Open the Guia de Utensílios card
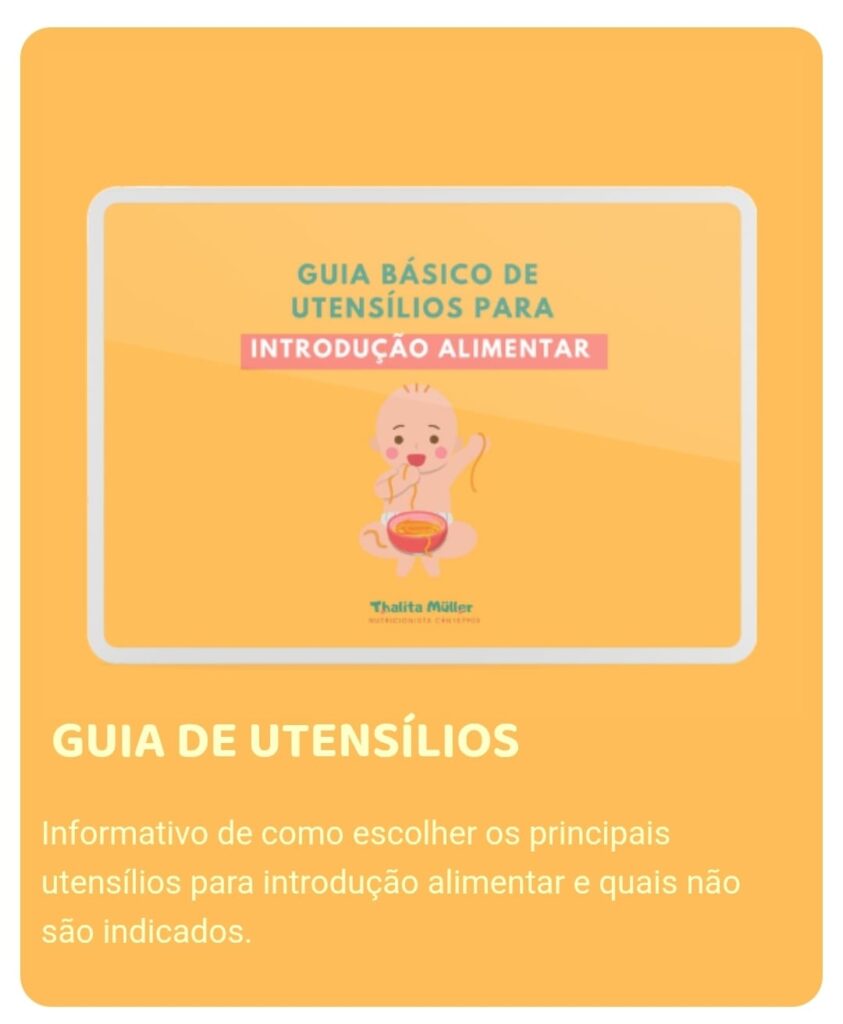 (285, 740)
